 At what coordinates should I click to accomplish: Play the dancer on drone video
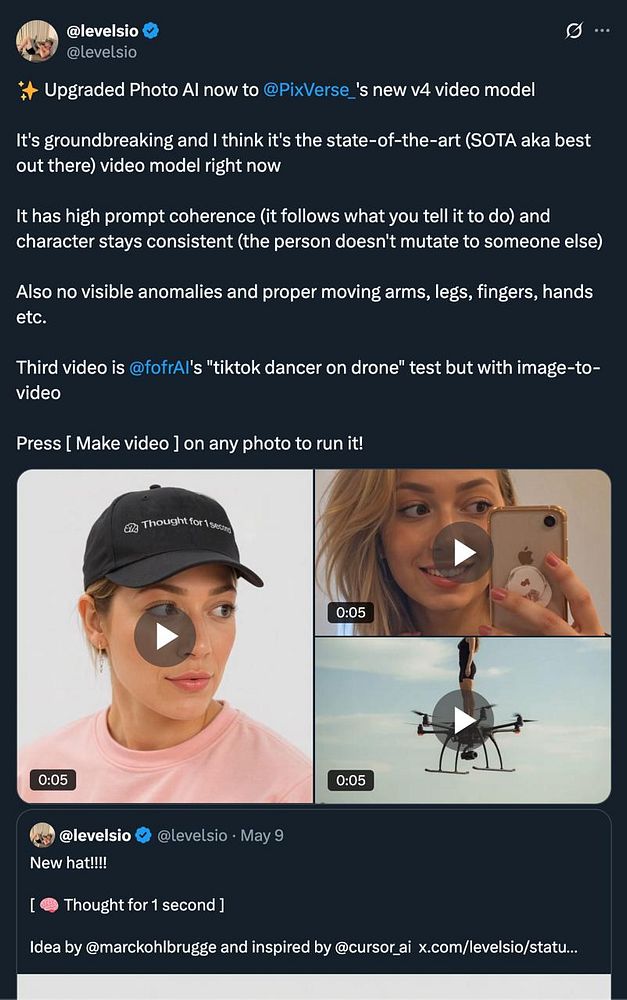click(463, 720)
